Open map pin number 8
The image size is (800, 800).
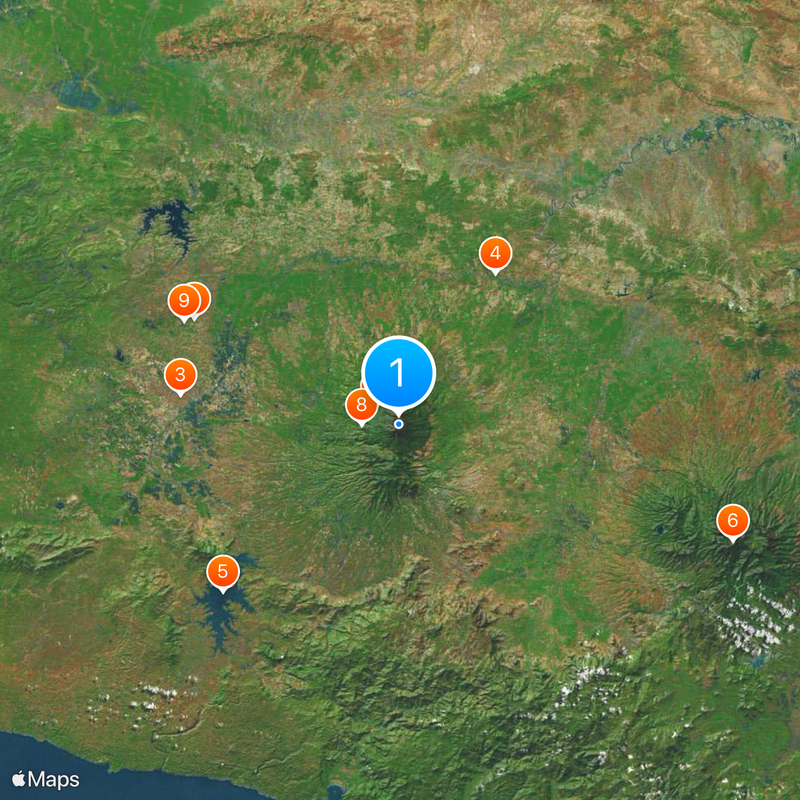[360, 405]
